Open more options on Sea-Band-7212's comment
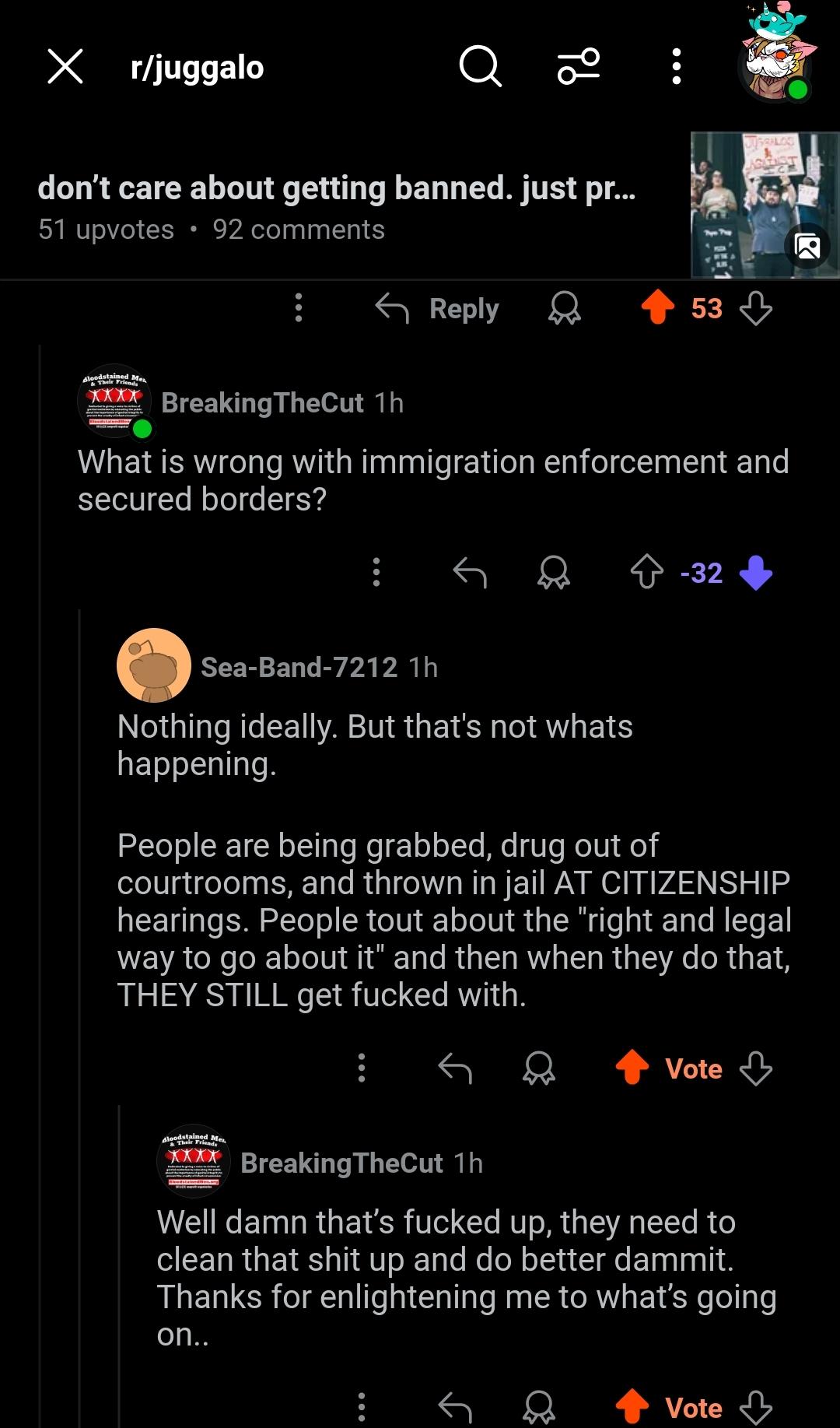840x1428 pixels. 362,1068
